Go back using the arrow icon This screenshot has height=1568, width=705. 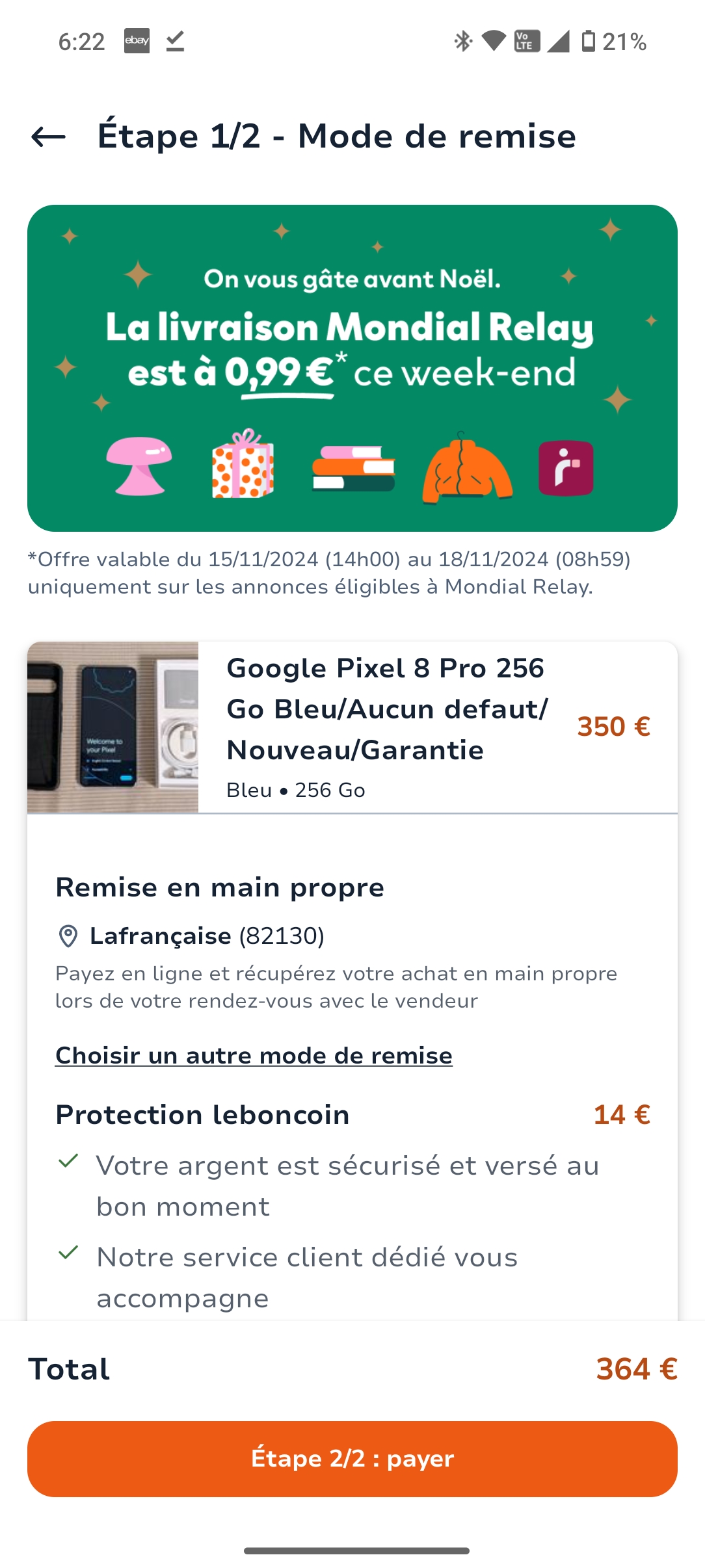pyautogui.click(x=49, y=137)
